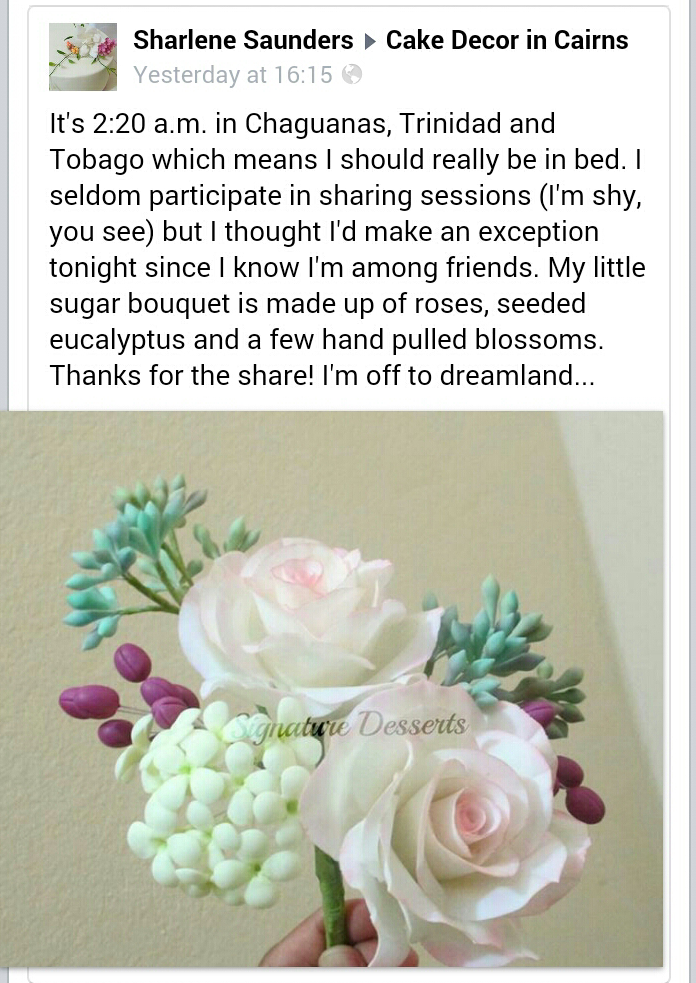Open Sharlene Saunders' profile picture
The width and height of the screenshot is (696, 983).
pyautogui.click(x=83, y=57)
